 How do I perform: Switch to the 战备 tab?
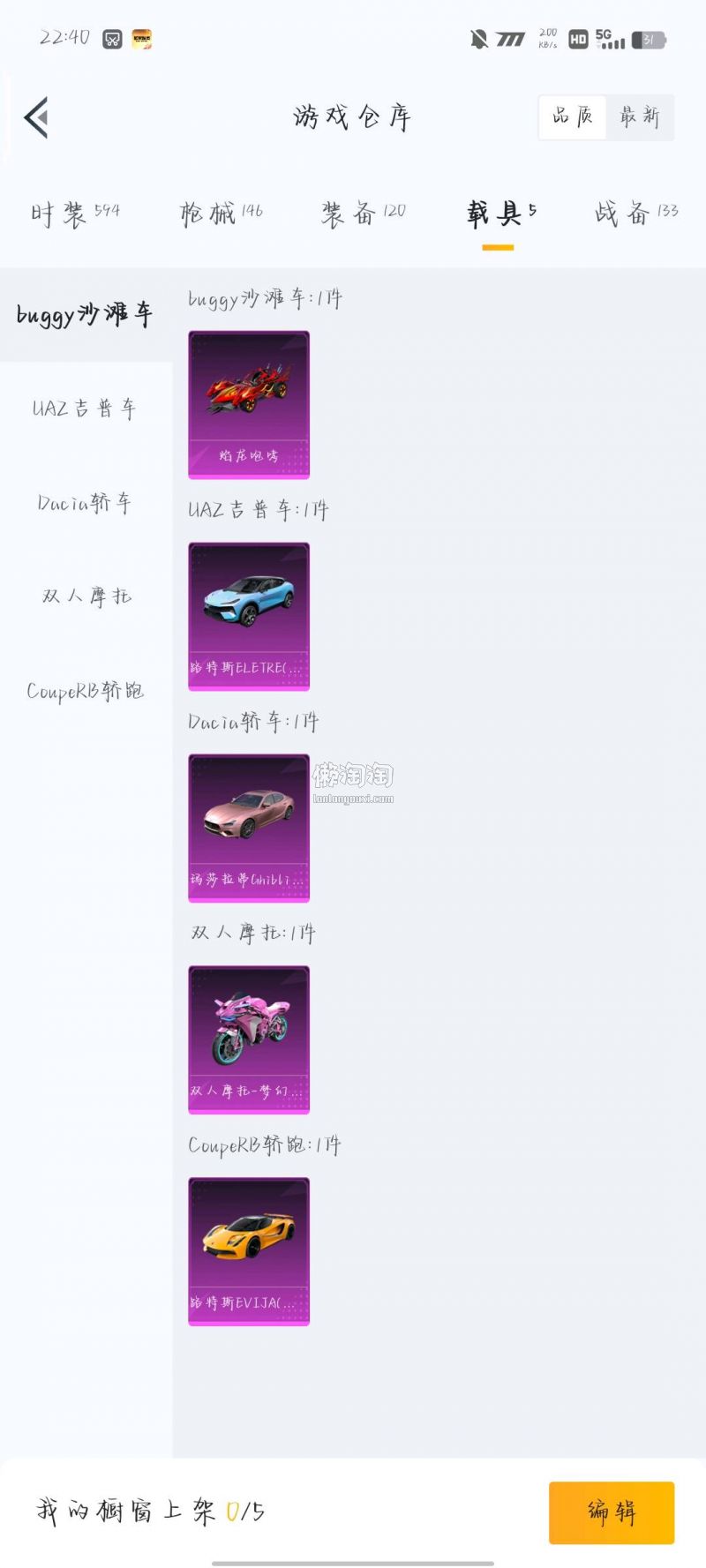[635, 213]
